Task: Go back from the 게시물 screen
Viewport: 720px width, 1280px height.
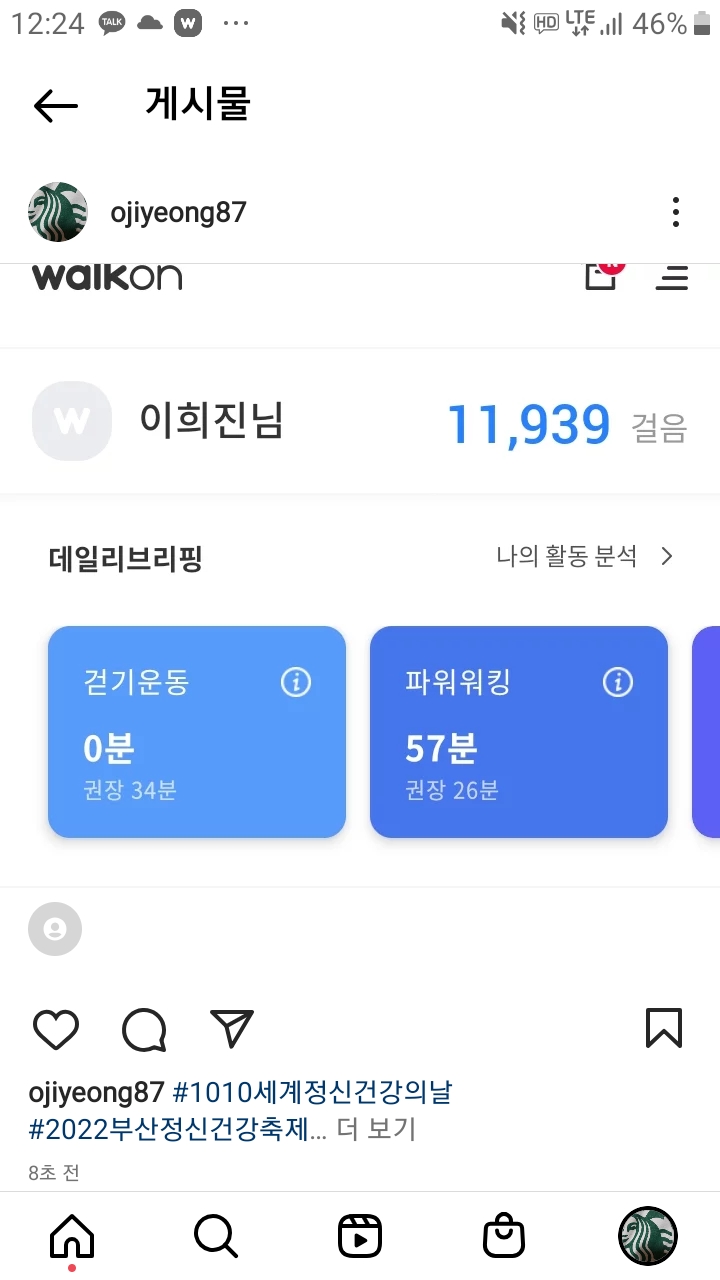Action: click(55, 105)
